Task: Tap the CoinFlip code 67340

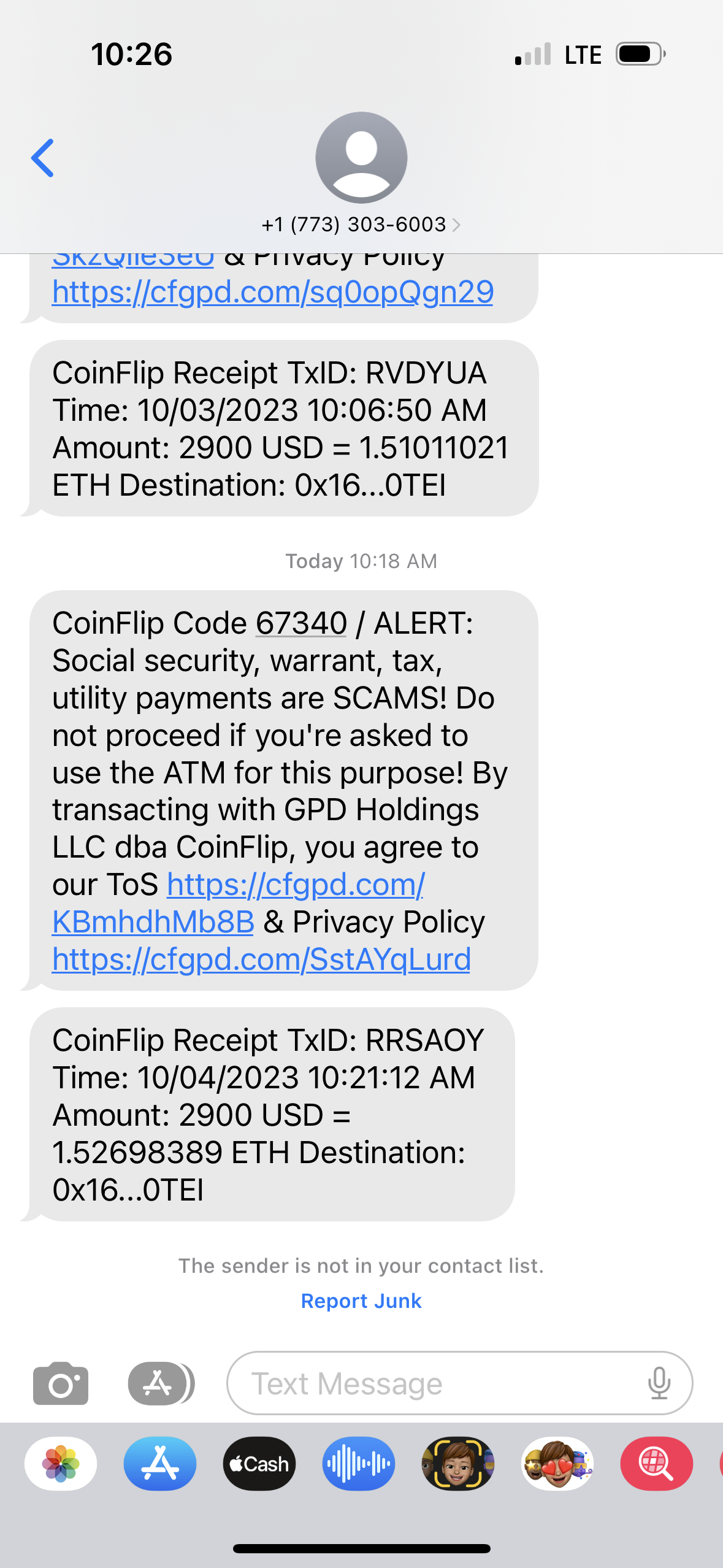Action: [x=301, y=623]
